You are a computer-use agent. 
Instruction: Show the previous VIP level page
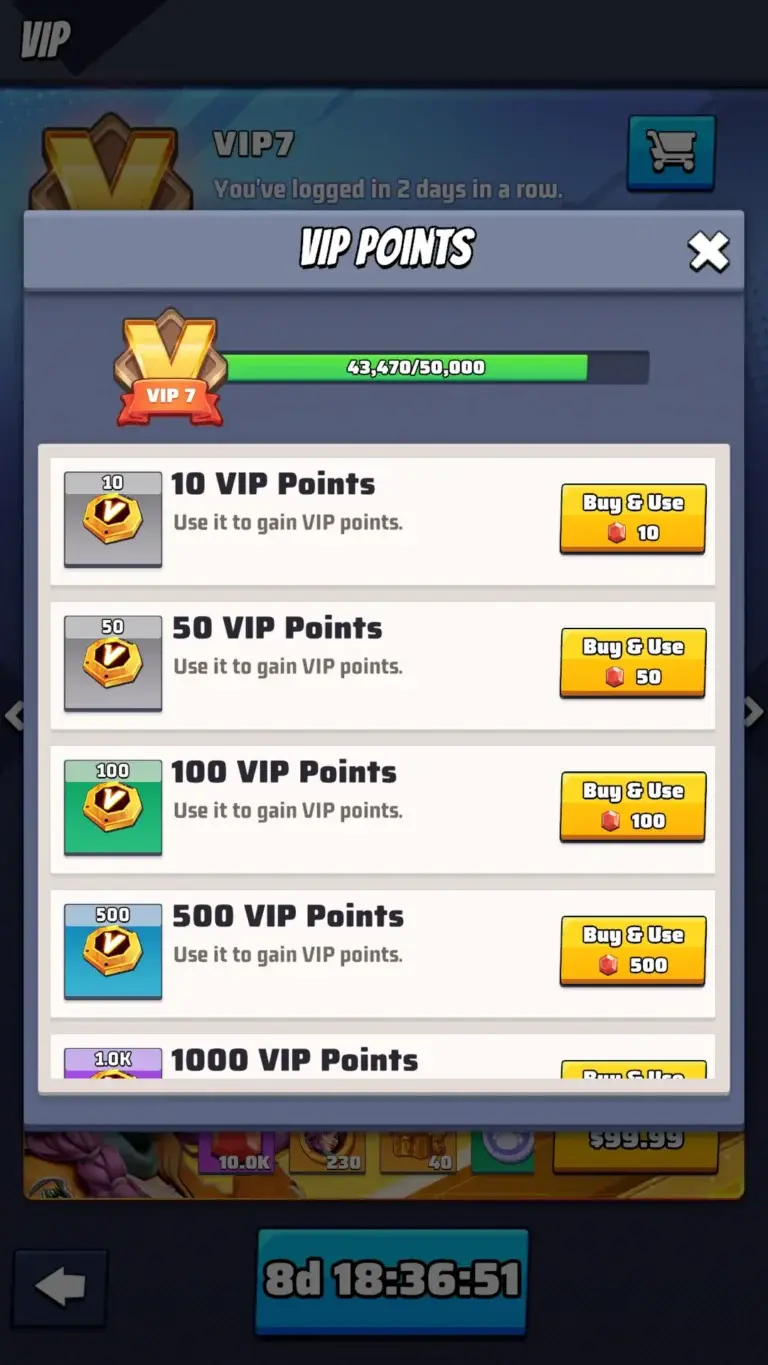pos(14,716)
